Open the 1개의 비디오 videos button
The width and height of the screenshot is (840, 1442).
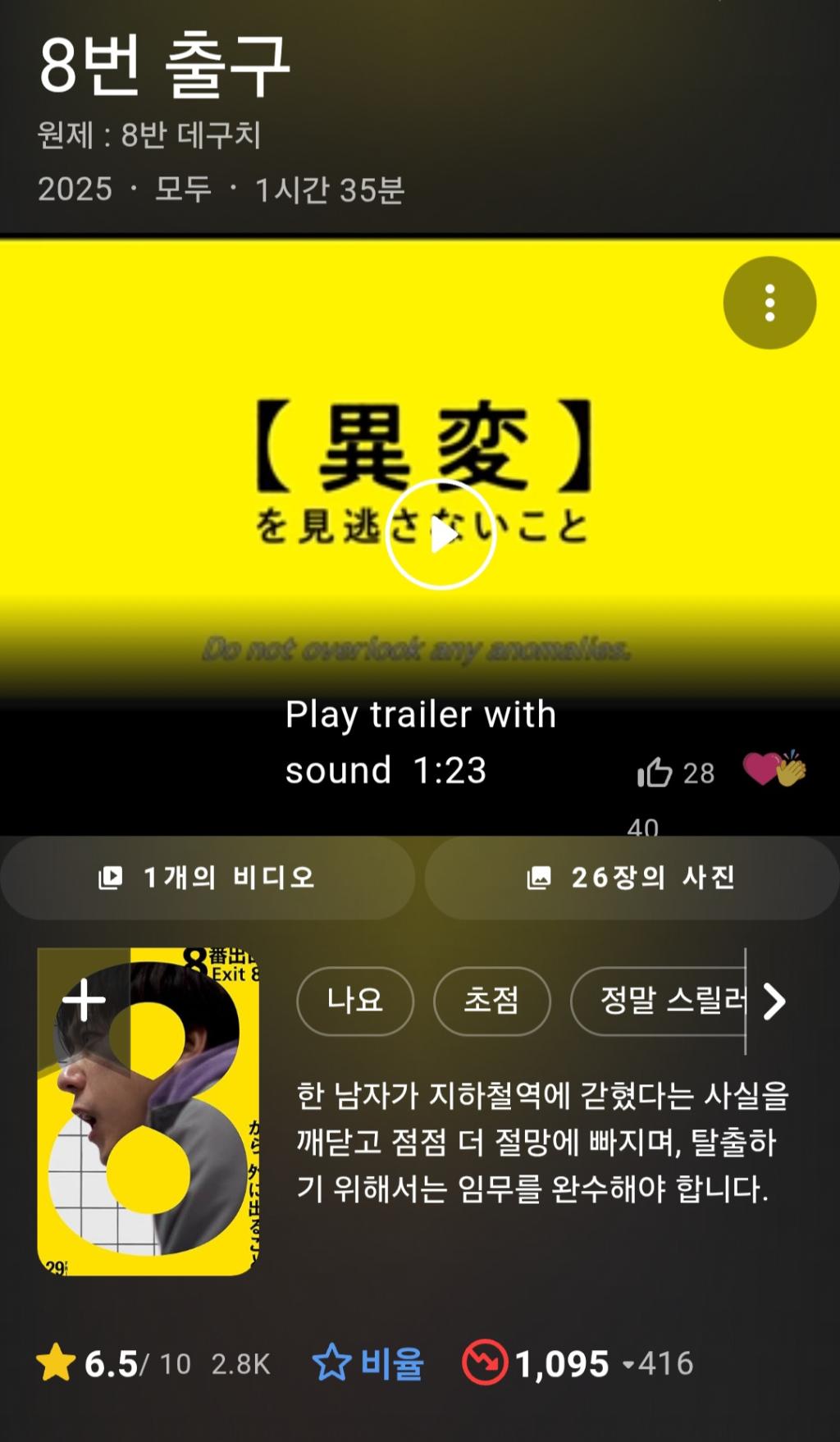pos(208,877)
